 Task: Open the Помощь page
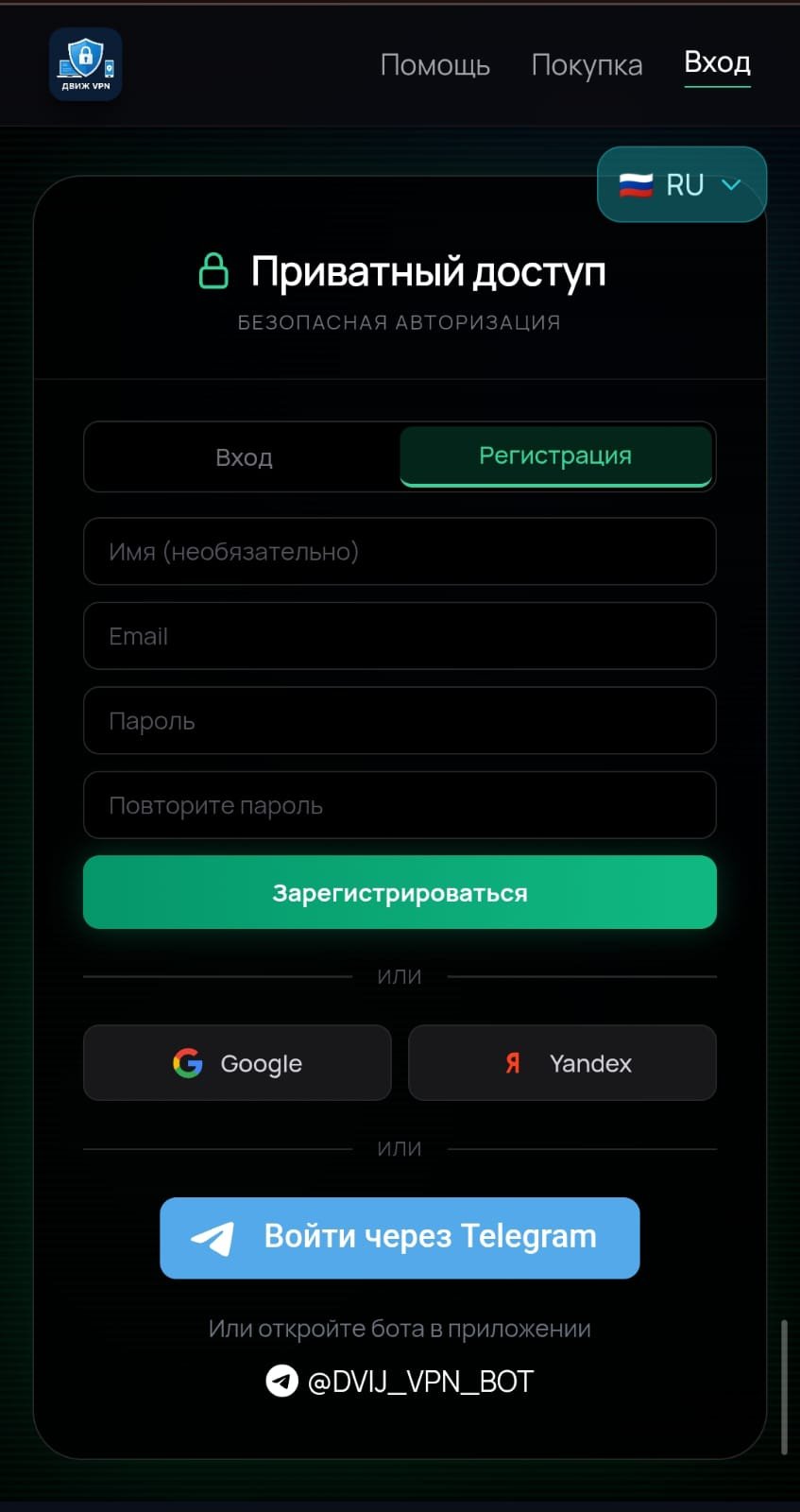tap(434, 65)
